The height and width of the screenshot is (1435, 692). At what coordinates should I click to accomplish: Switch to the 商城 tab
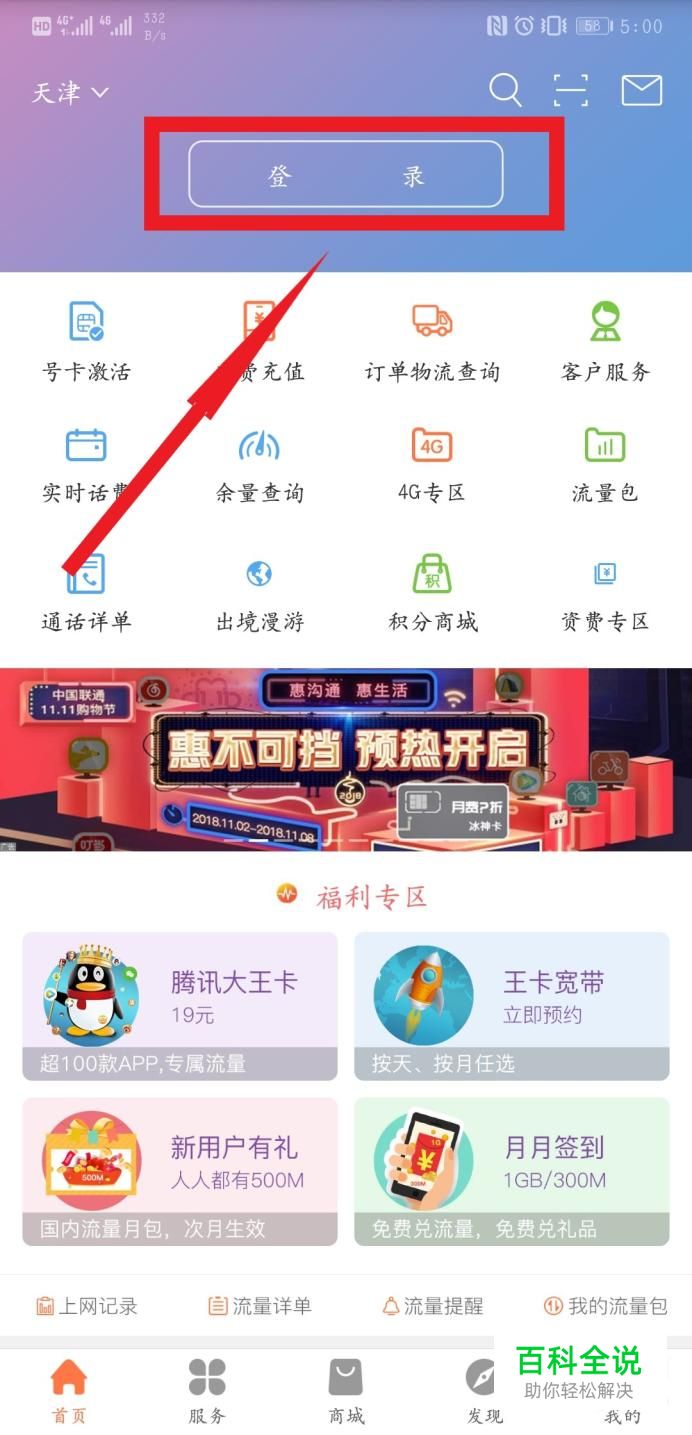point(346,1390)
